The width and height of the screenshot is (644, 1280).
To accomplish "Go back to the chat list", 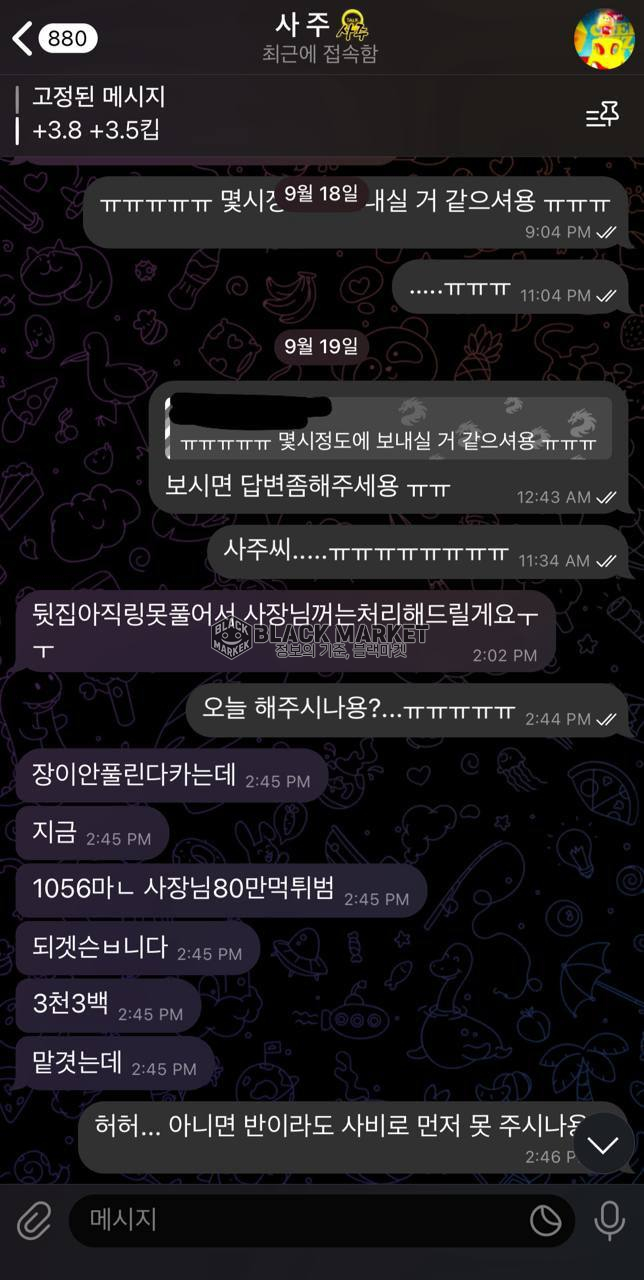I will 24,38.
